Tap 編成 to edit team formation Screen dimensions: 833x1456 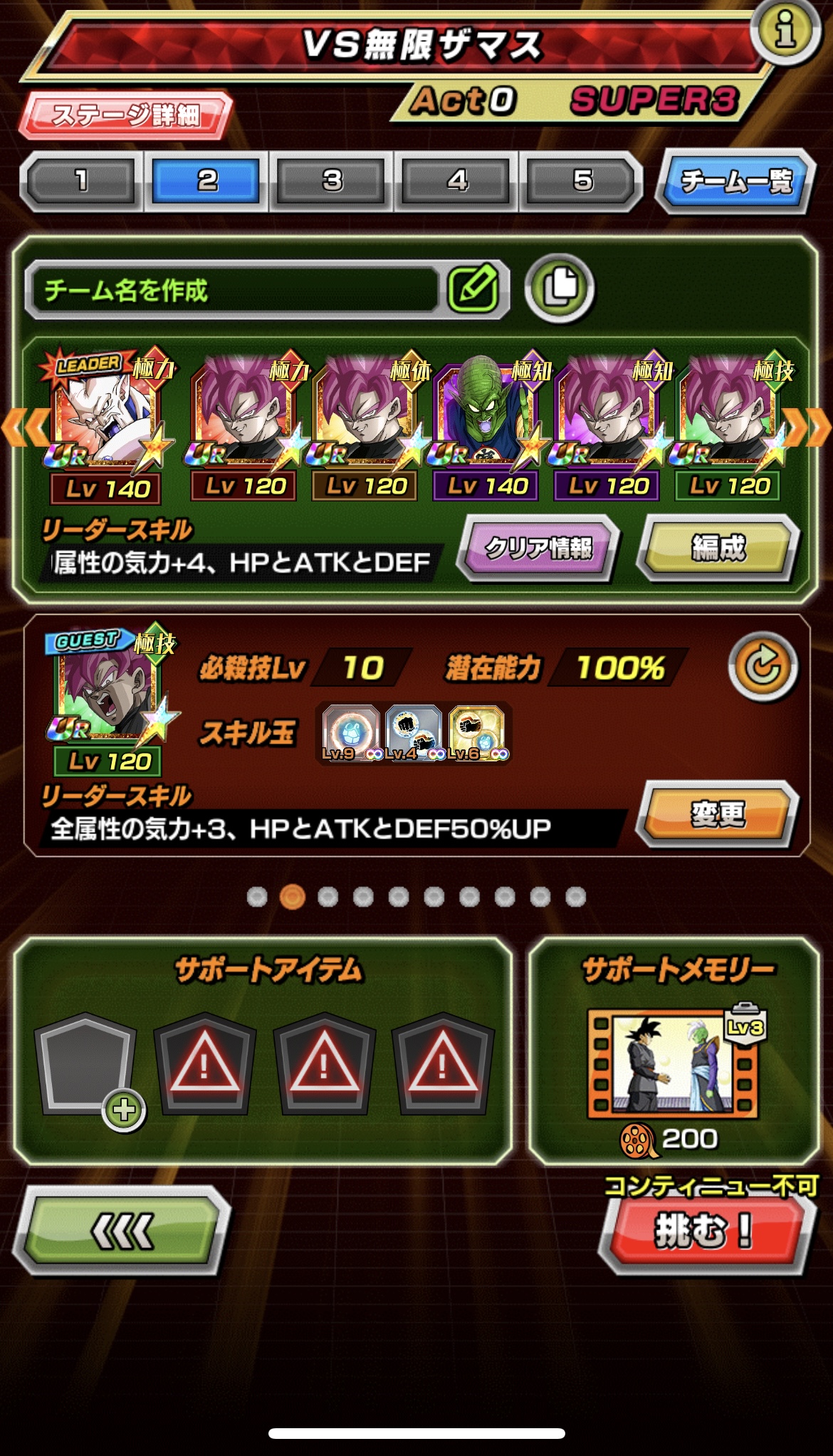718,548
